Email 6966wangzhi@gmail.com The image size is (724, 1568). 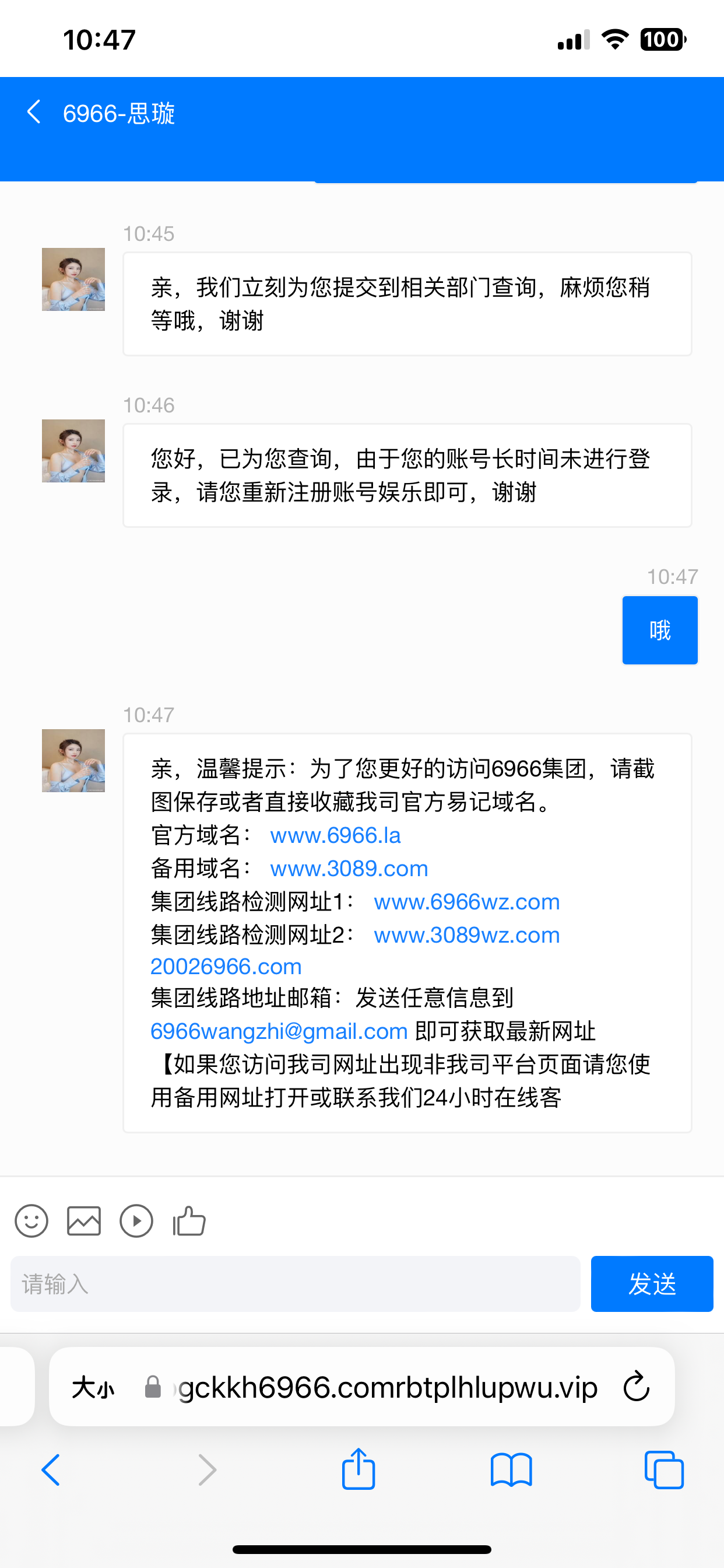click(279, 1031)
